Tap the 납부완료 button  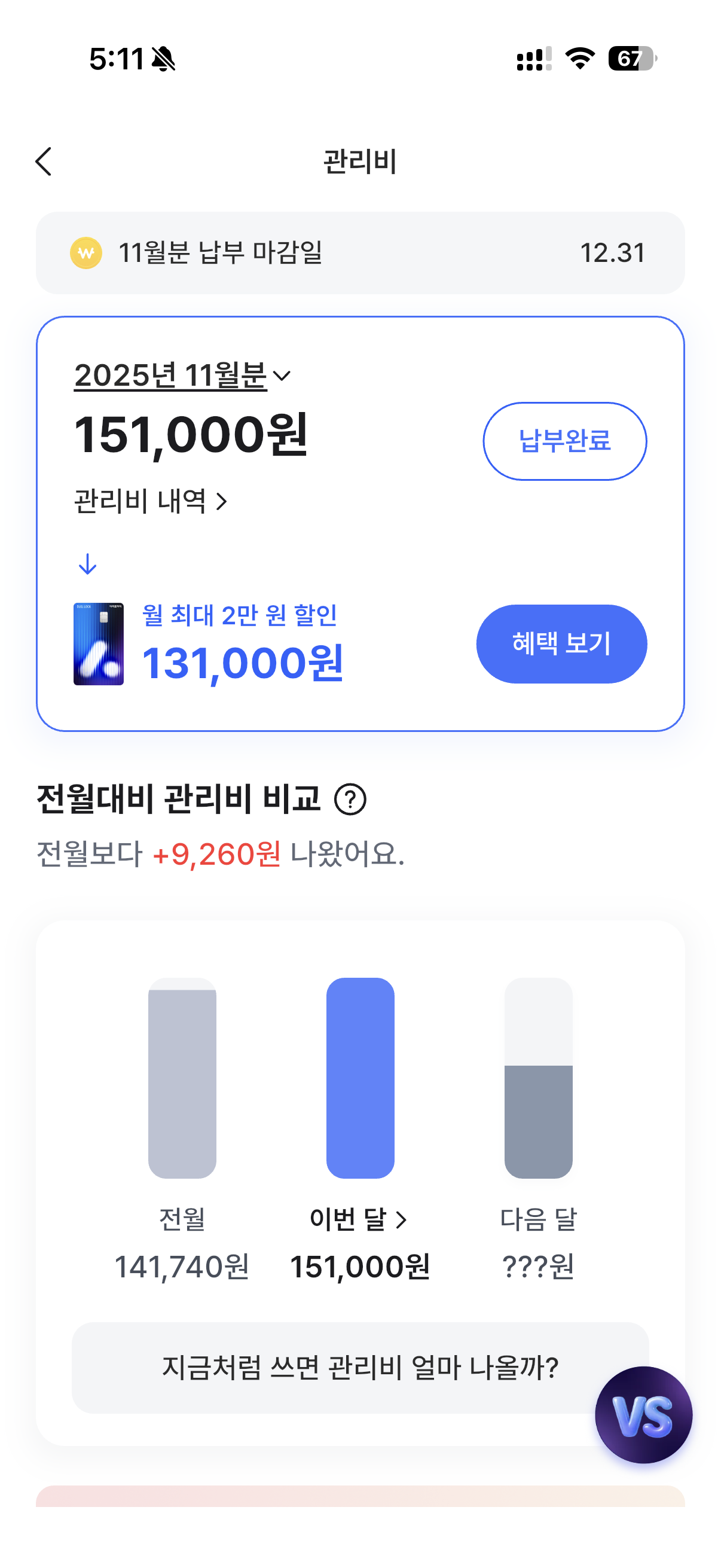pos(564,441)
